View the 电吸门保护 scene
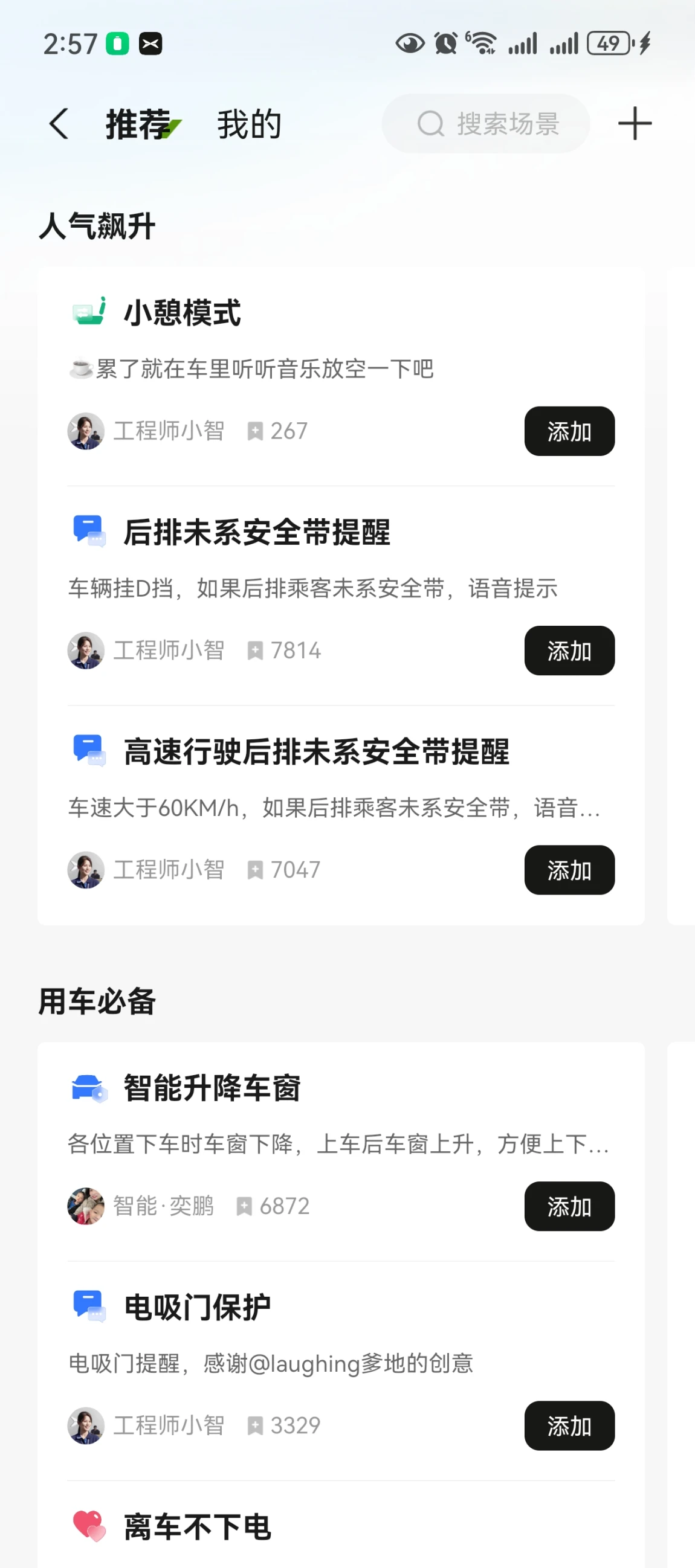Image resolution: width=695 pixels, height=1568 pixels. [198, 1307]
